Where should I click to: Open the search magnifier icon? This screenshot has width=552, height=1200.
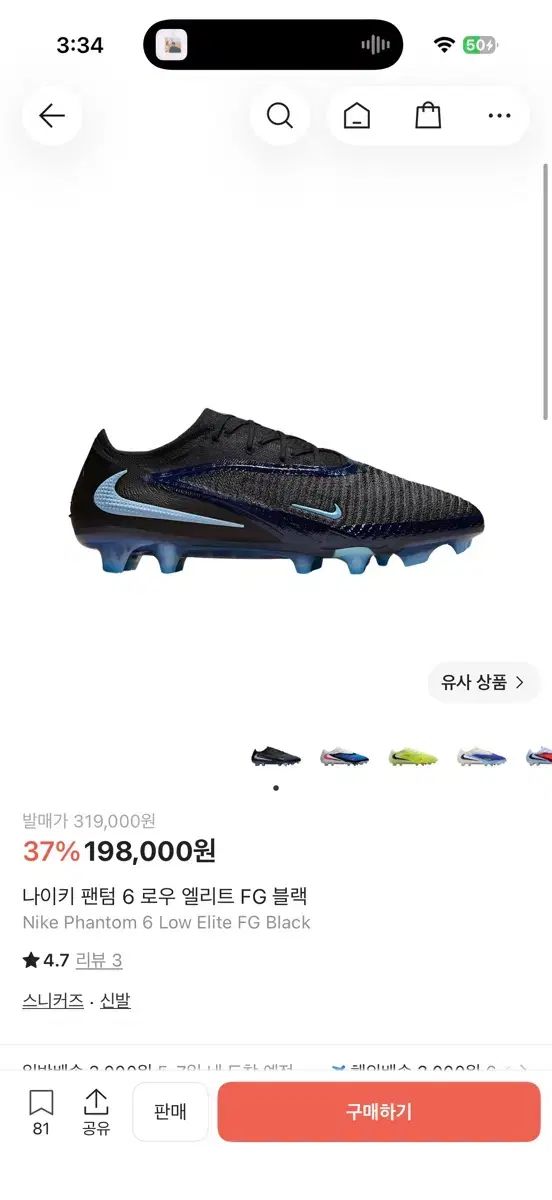coord(280,116)
